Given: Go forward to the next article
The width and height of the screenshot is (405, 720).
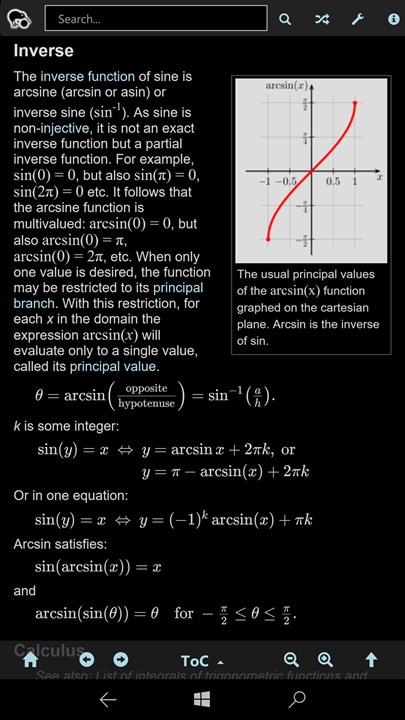Looking at the screenshot, I should [x=121, y=660].
